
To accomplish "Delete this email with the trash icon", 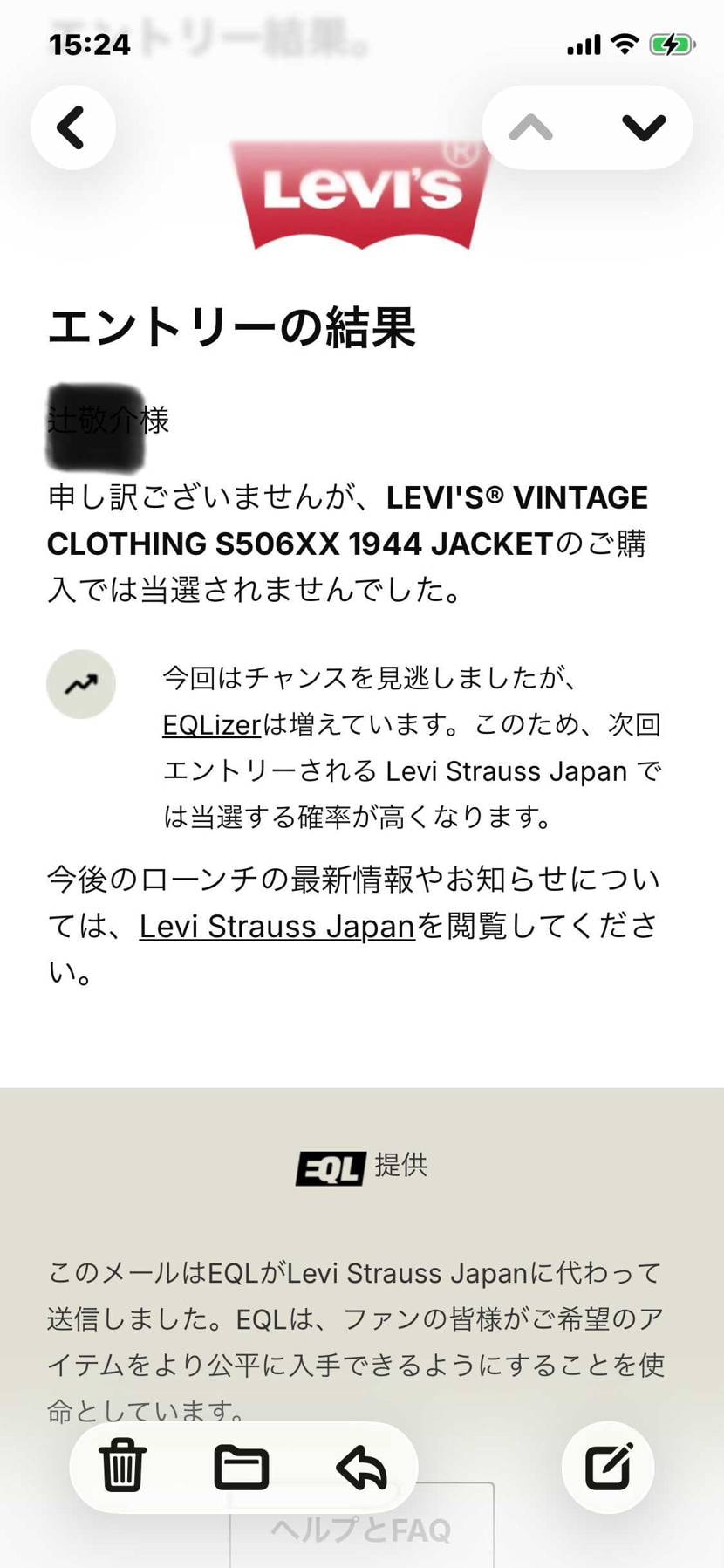I will (122, 1467).
